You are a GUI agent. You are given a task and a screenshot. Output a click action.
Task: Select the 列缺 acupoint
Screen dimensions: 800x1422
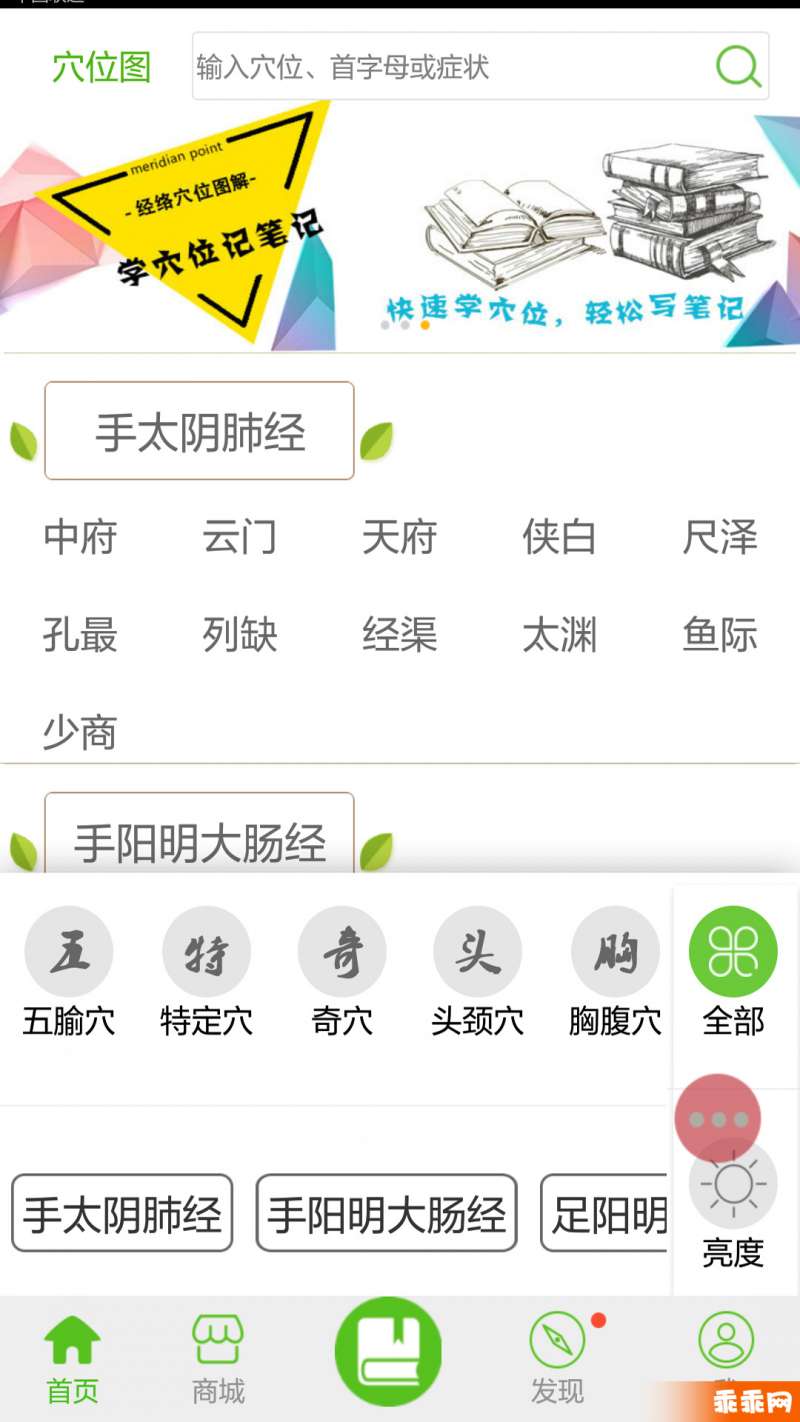click(240, 635)
